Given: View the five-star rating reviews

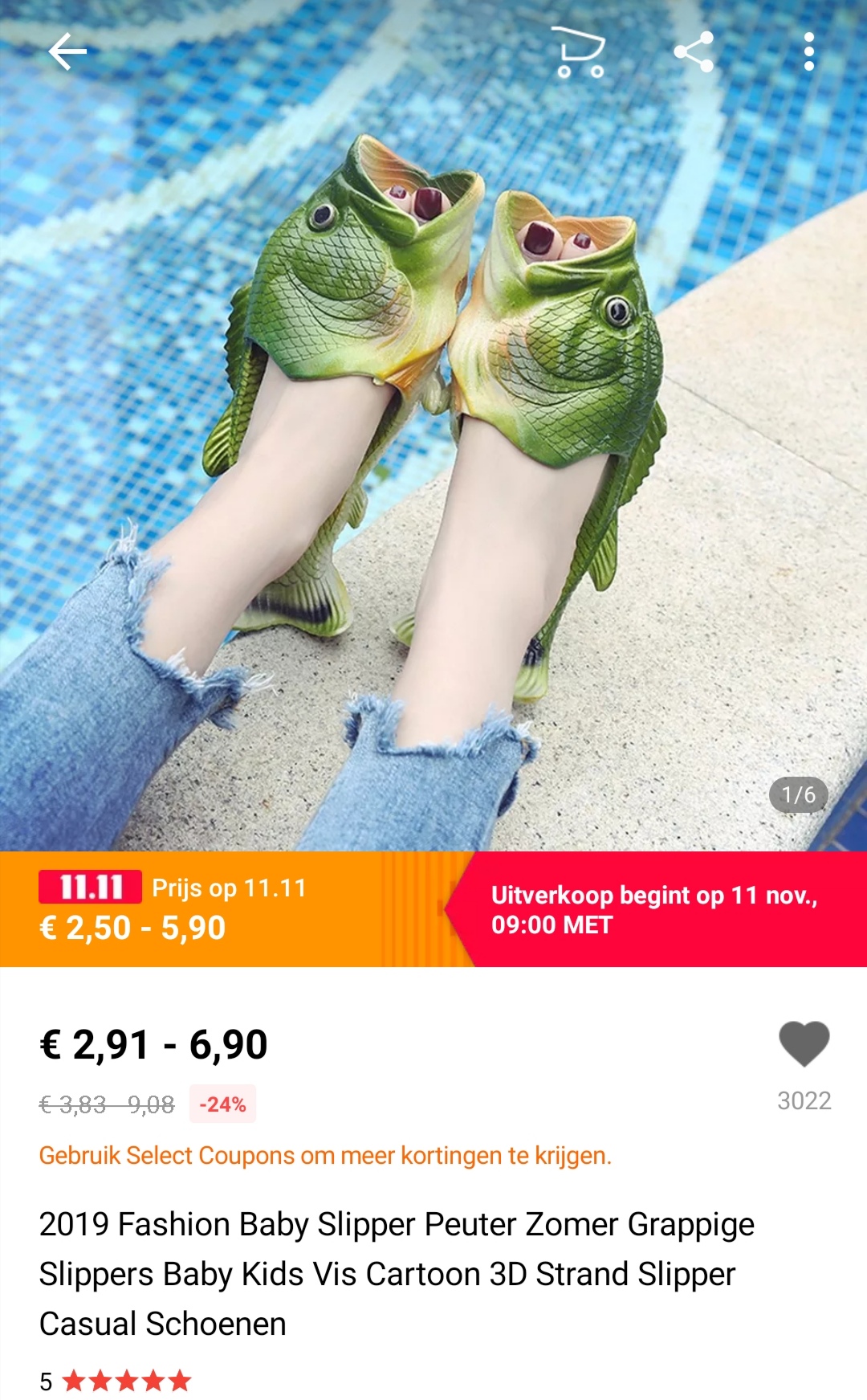Looking at the screenshot, I should pyautogui.click(x=116, y=1381).
